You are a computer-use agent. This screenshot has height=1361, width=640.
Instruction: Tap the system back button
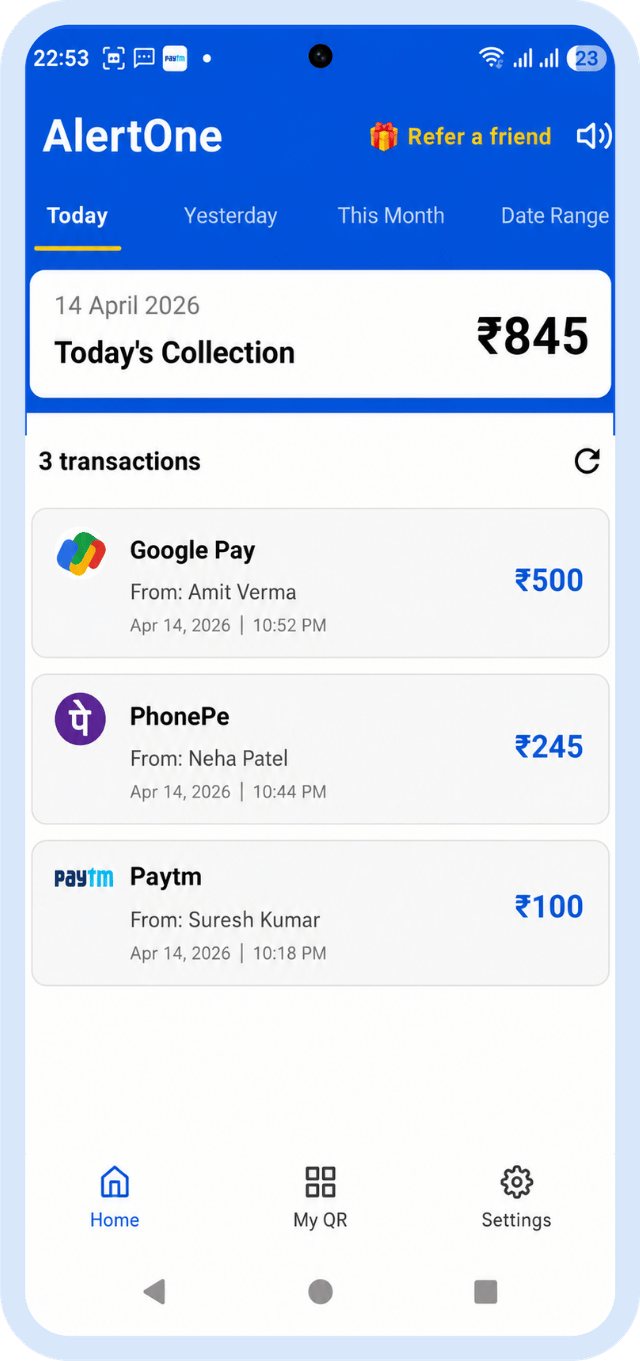154,1292
